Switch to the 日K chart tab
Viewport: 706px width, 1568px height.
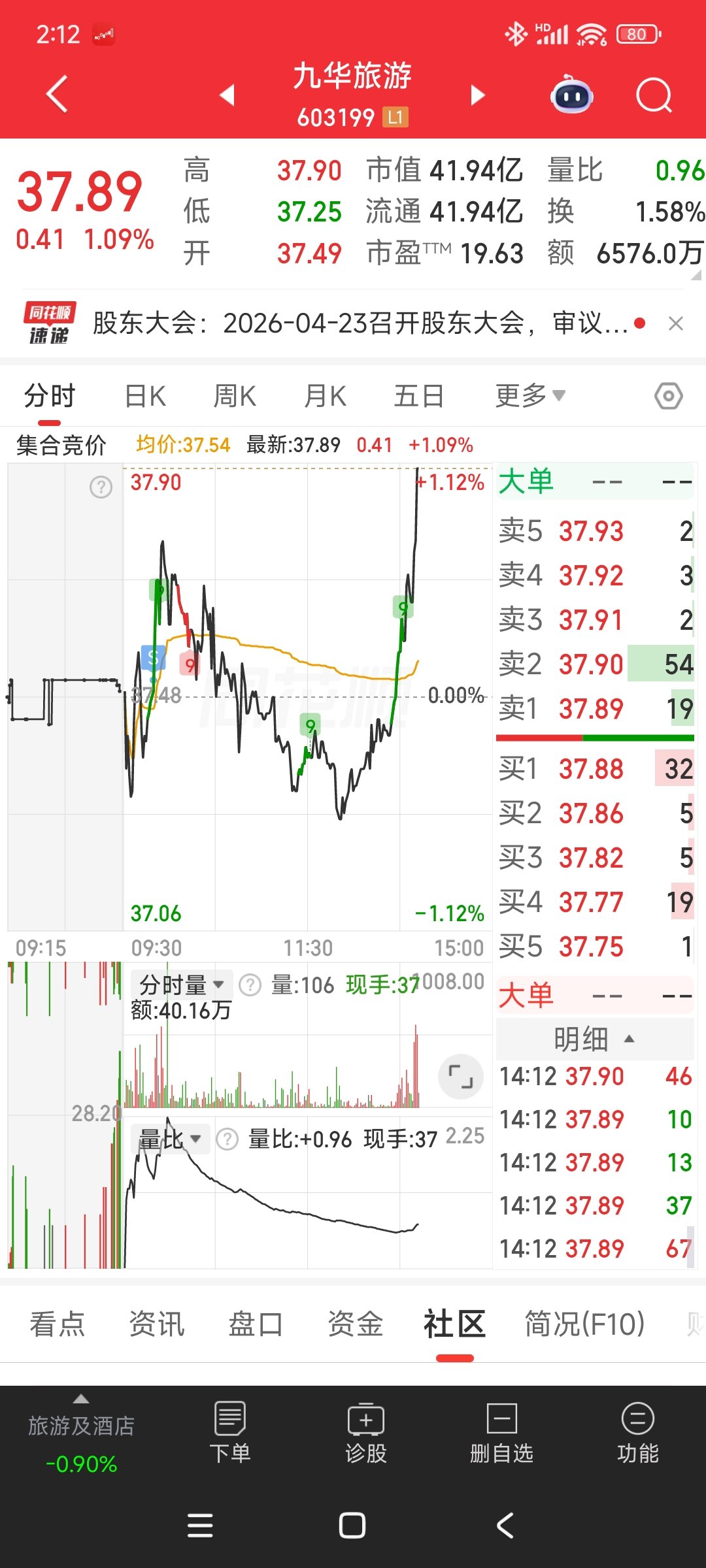(x=145, y=396)
